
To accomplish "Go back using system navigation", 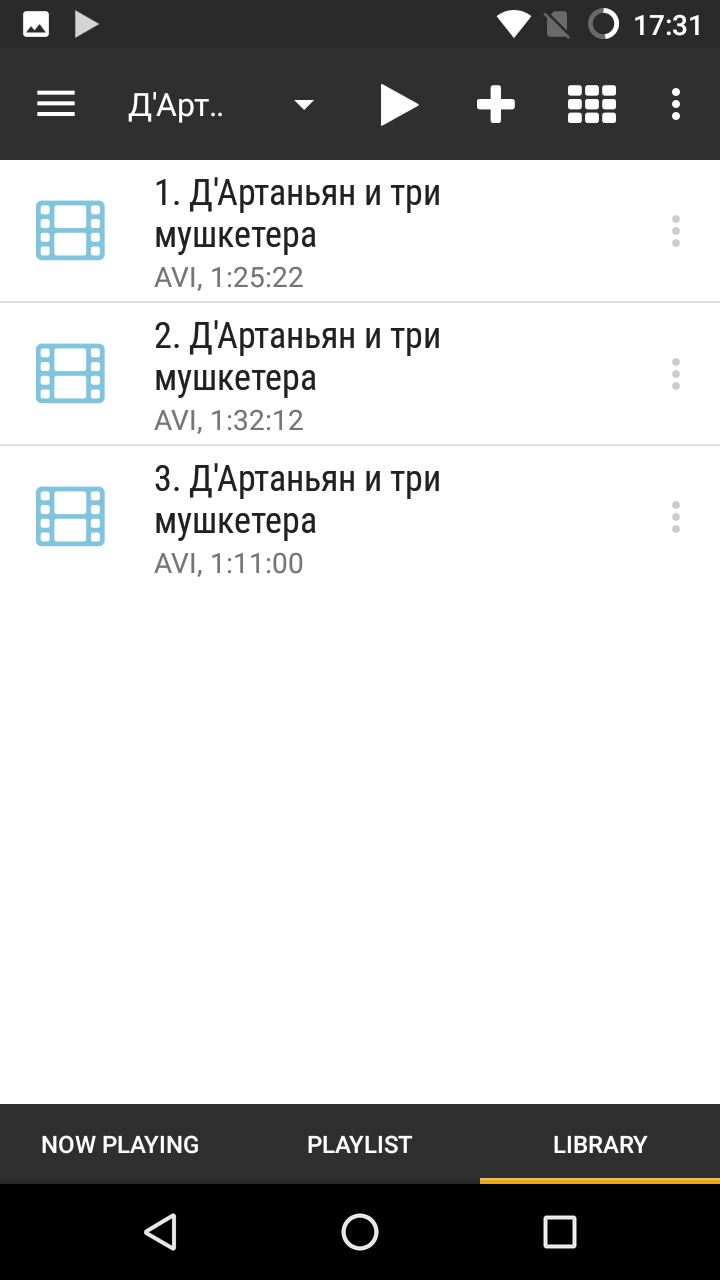I will [160, 1232].
